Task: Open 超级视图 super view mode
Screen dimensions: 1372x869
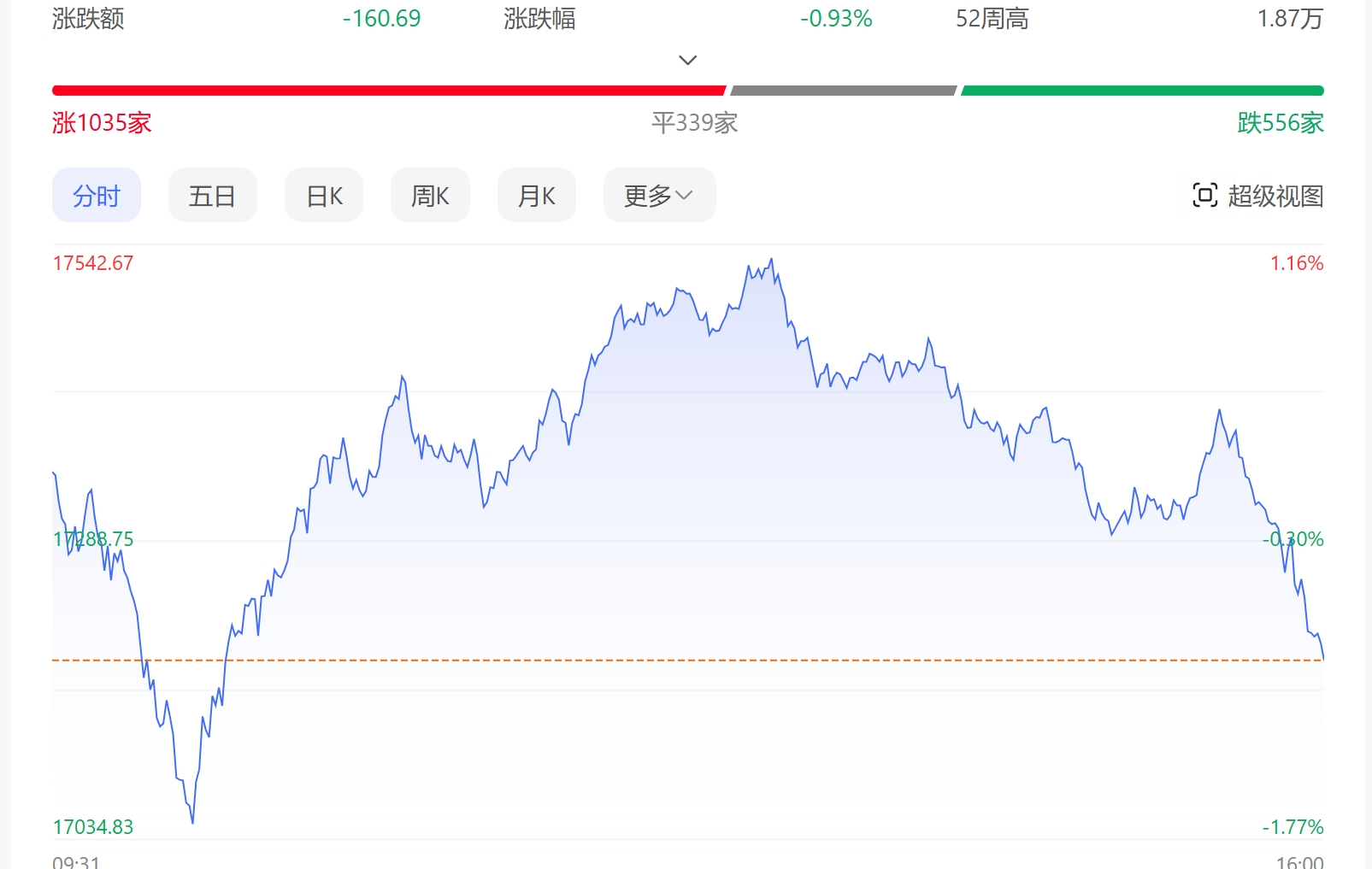Action: 1257,196
